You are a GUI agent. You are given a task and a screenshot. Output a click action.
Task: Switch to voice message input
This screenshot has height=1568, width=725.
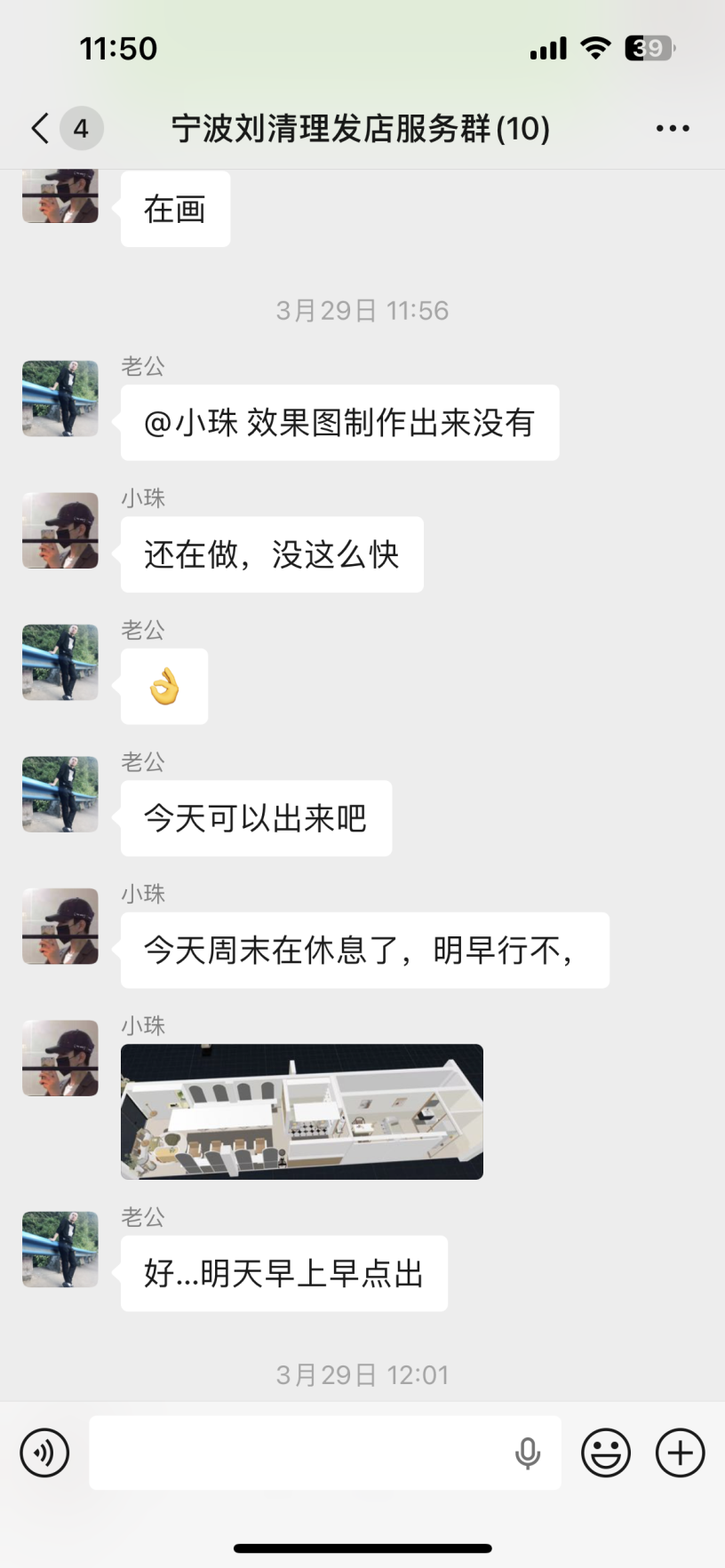(x=44, y=1453)
